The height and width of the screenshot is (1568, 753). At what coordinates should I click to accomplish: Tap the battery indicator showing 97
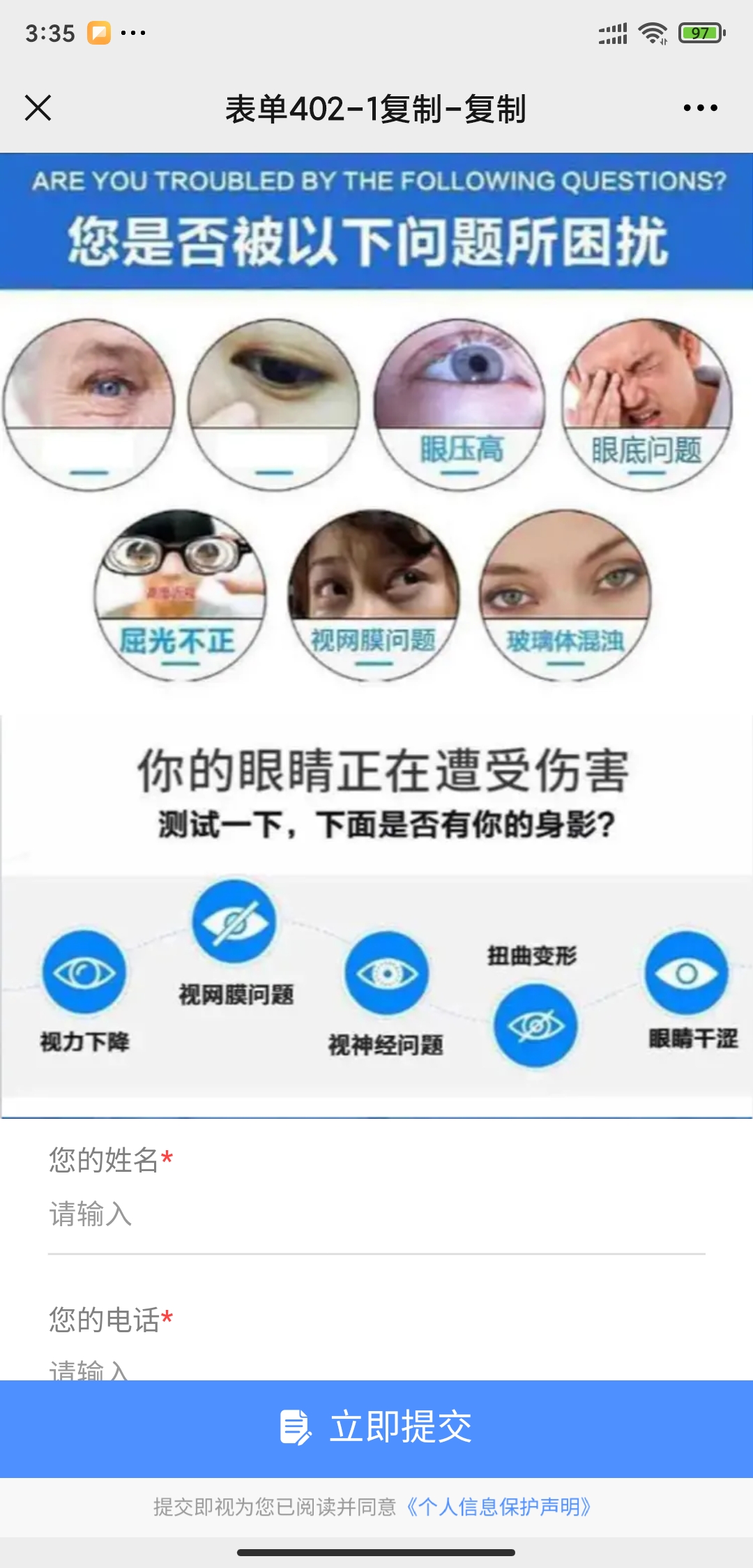coord(699,31)
